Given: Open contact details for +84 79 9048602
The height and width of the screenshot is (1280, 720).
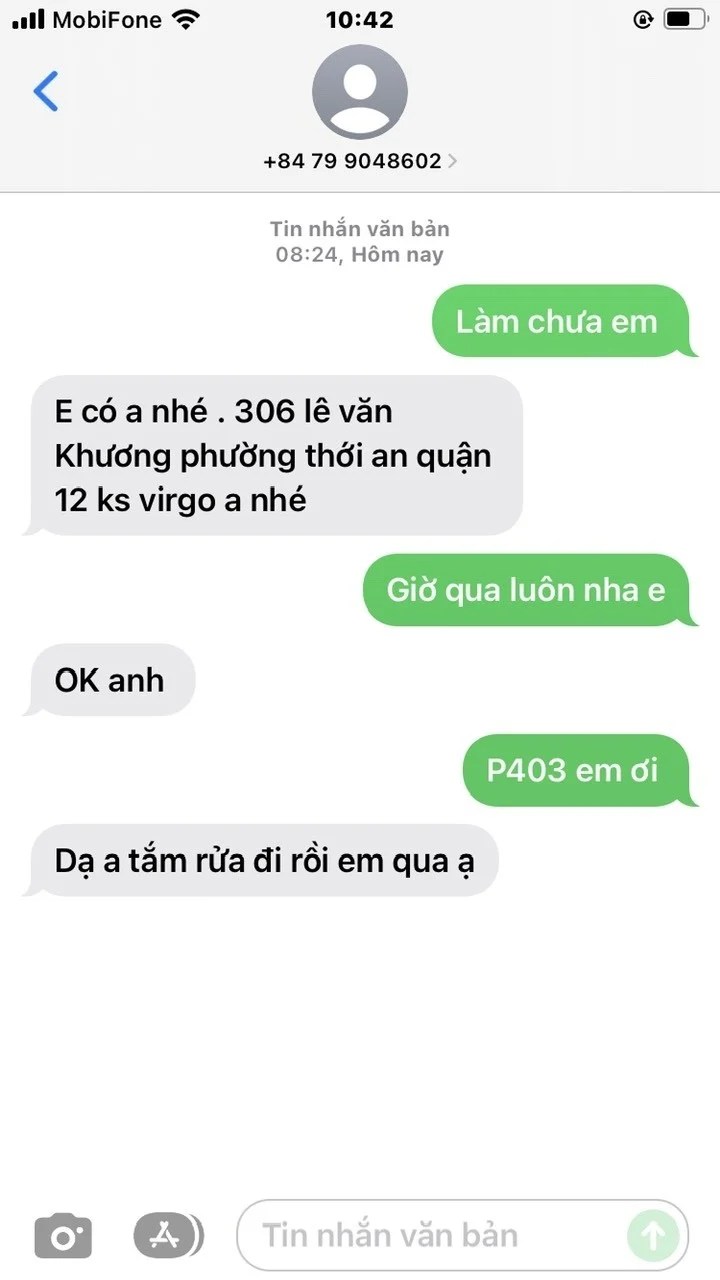Looking at the screenshot, I should tap(360, 160).
